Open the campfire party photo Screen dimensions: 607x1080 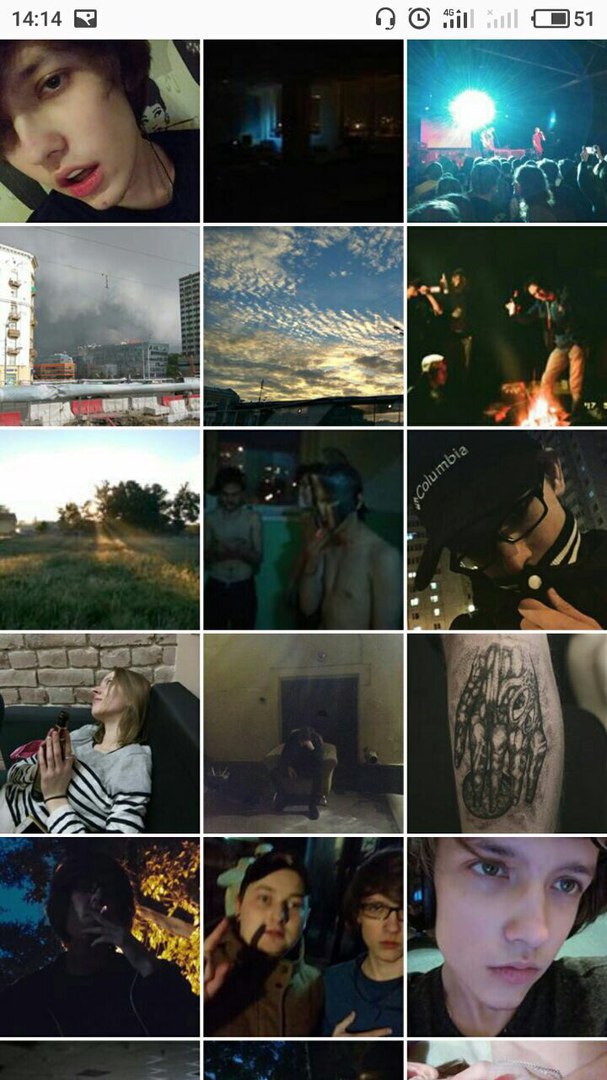coord(507,326)
